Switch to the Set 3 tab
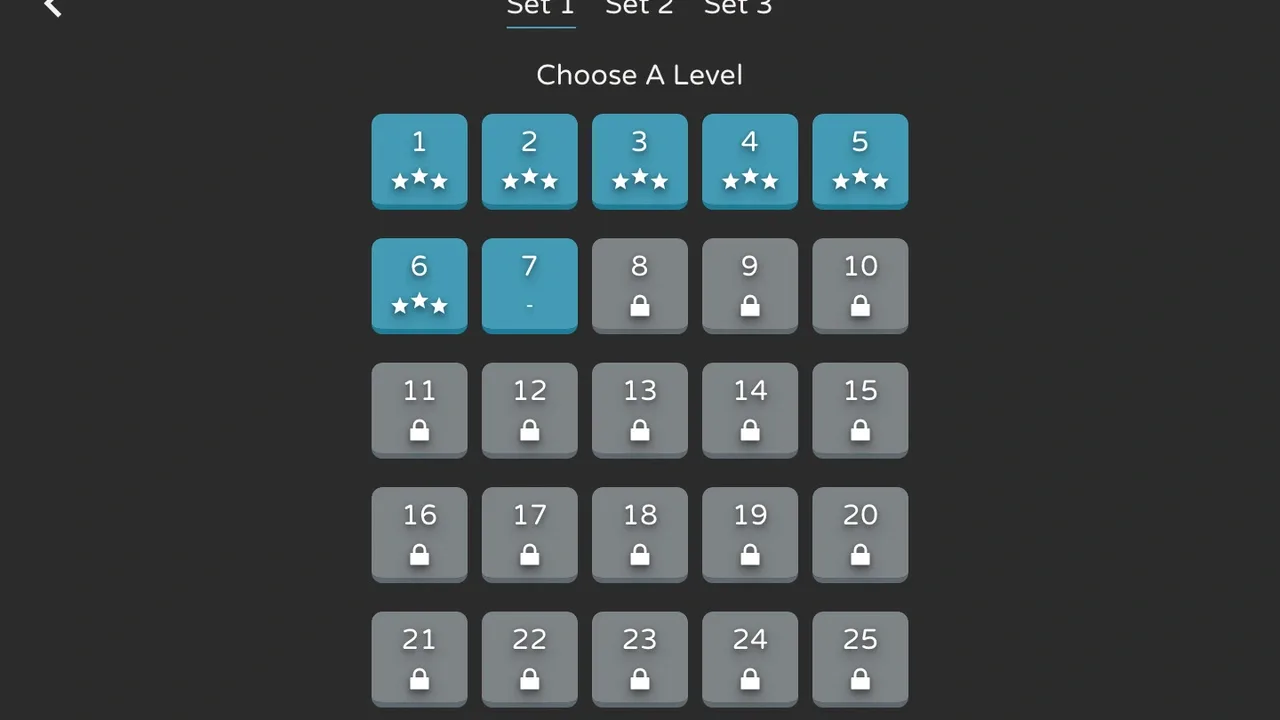The width and height of the screenshot is (1280, 720). click(x=738, y=8)
